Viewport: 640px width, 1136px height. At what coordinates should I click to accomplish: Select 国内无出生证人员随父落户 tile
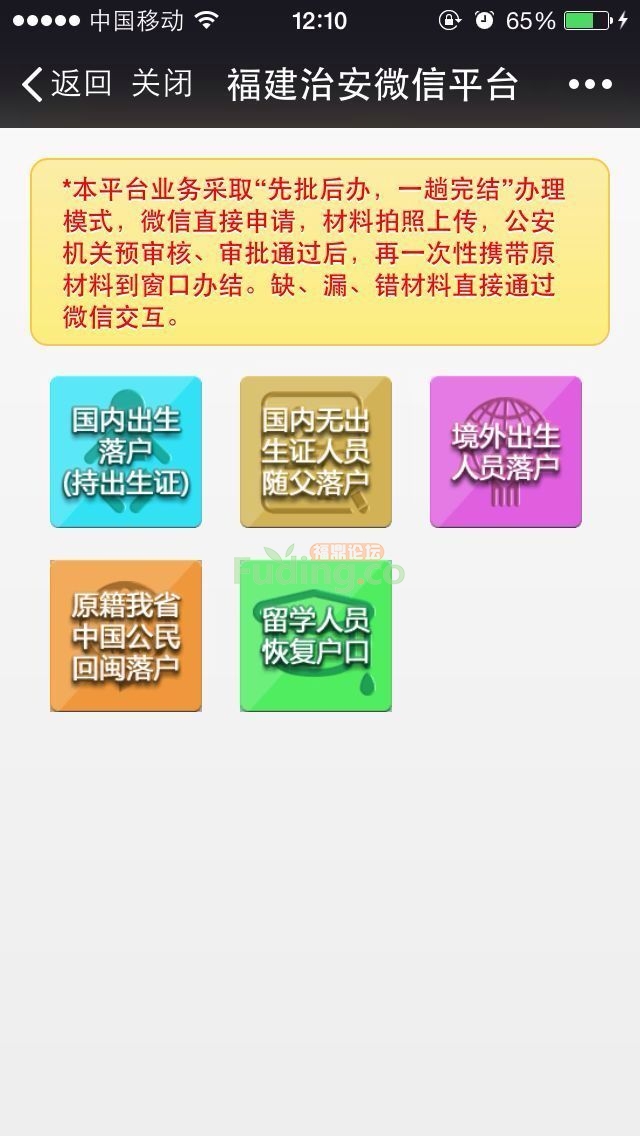pos(316,452)
